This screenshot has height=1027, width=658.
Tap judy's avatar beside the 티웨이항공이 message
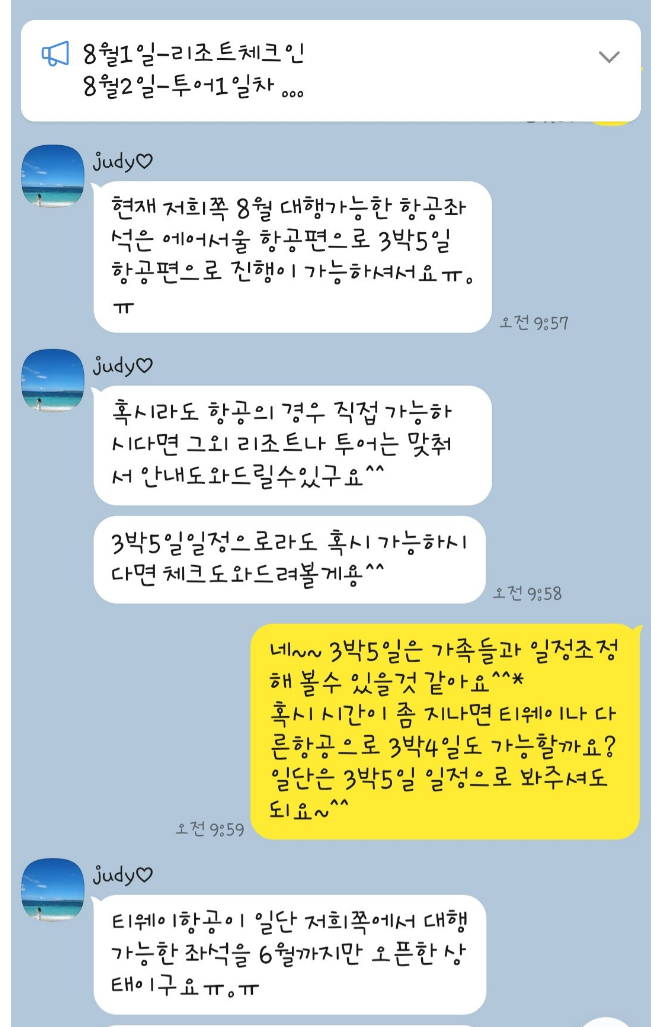52,889
